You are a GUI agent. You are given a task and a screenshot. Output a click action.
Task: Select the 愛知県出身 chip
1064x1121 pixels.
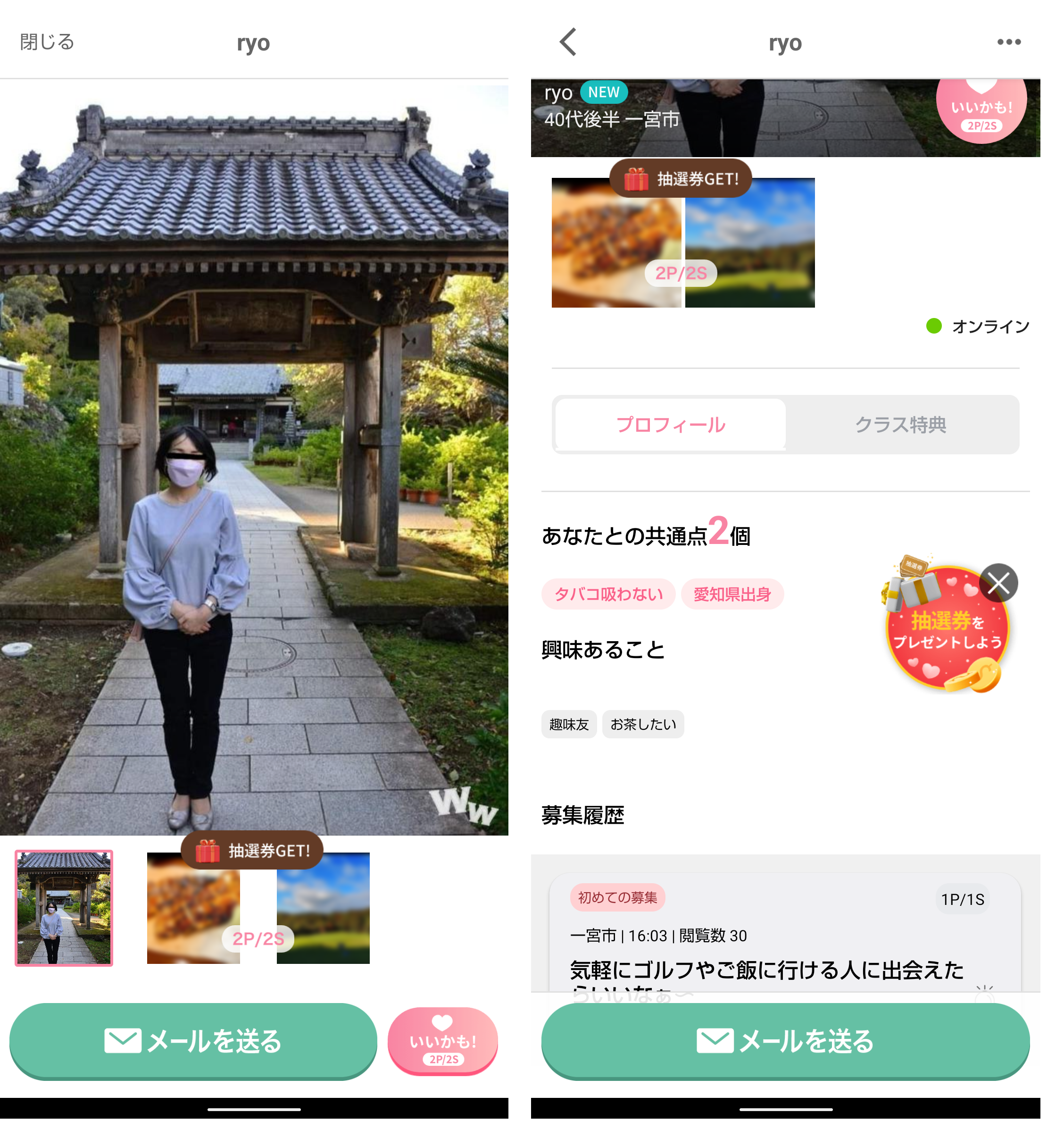[731, 594]
